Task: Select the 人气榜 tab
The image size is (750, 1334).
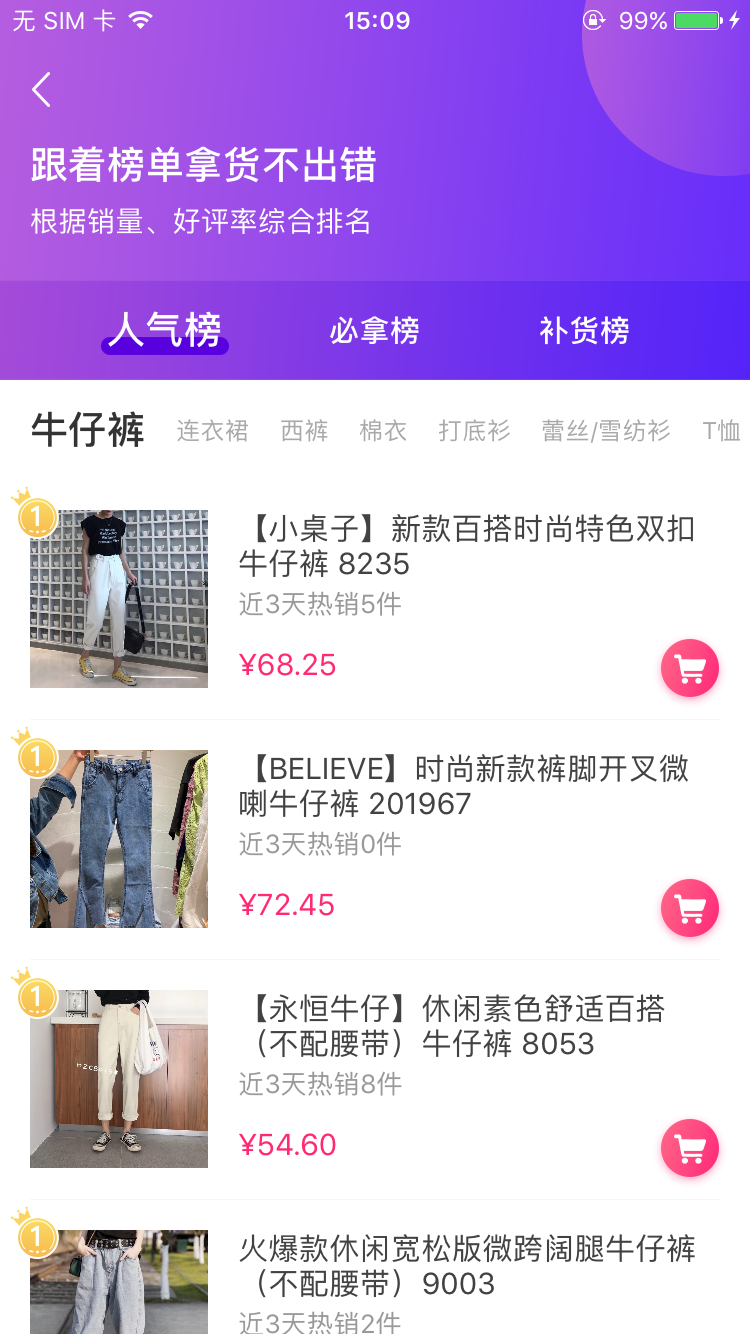Action: (x=165, y=330)
